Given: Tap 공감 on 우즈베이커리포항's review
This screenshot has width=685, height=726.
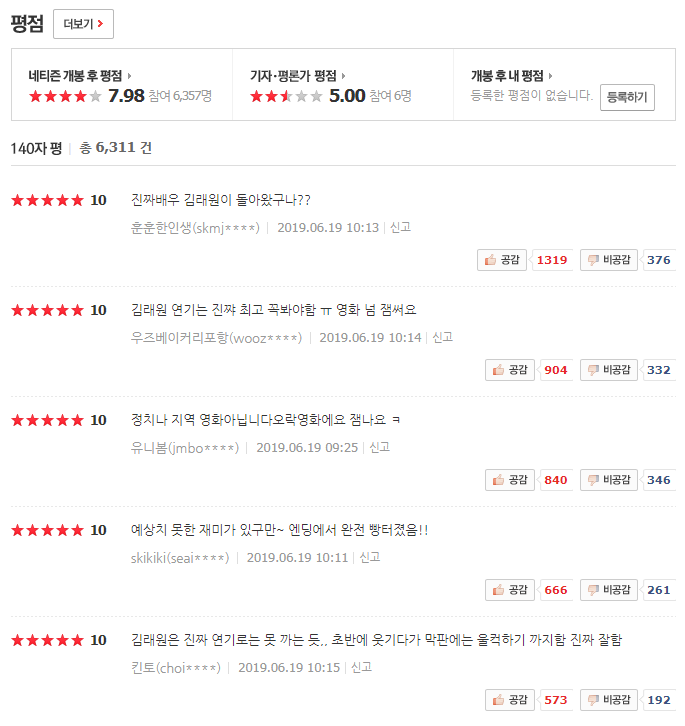Looking at the screenshot, I should 510,370.
